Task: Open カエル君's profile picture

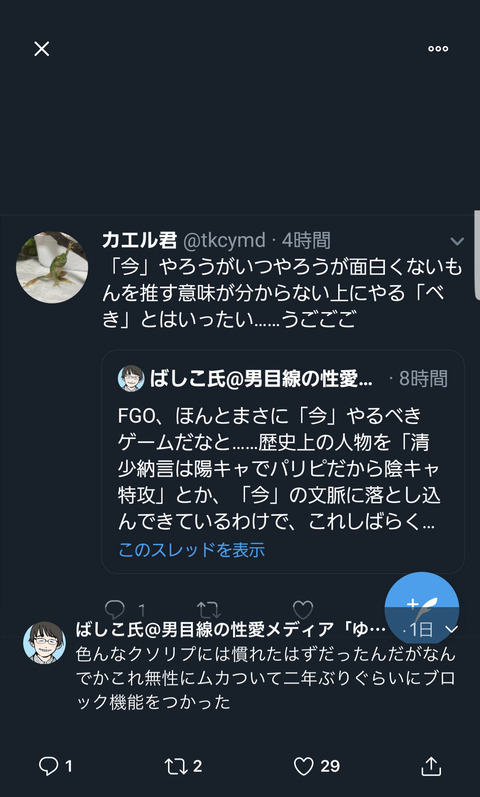Action: click(52, 267)
